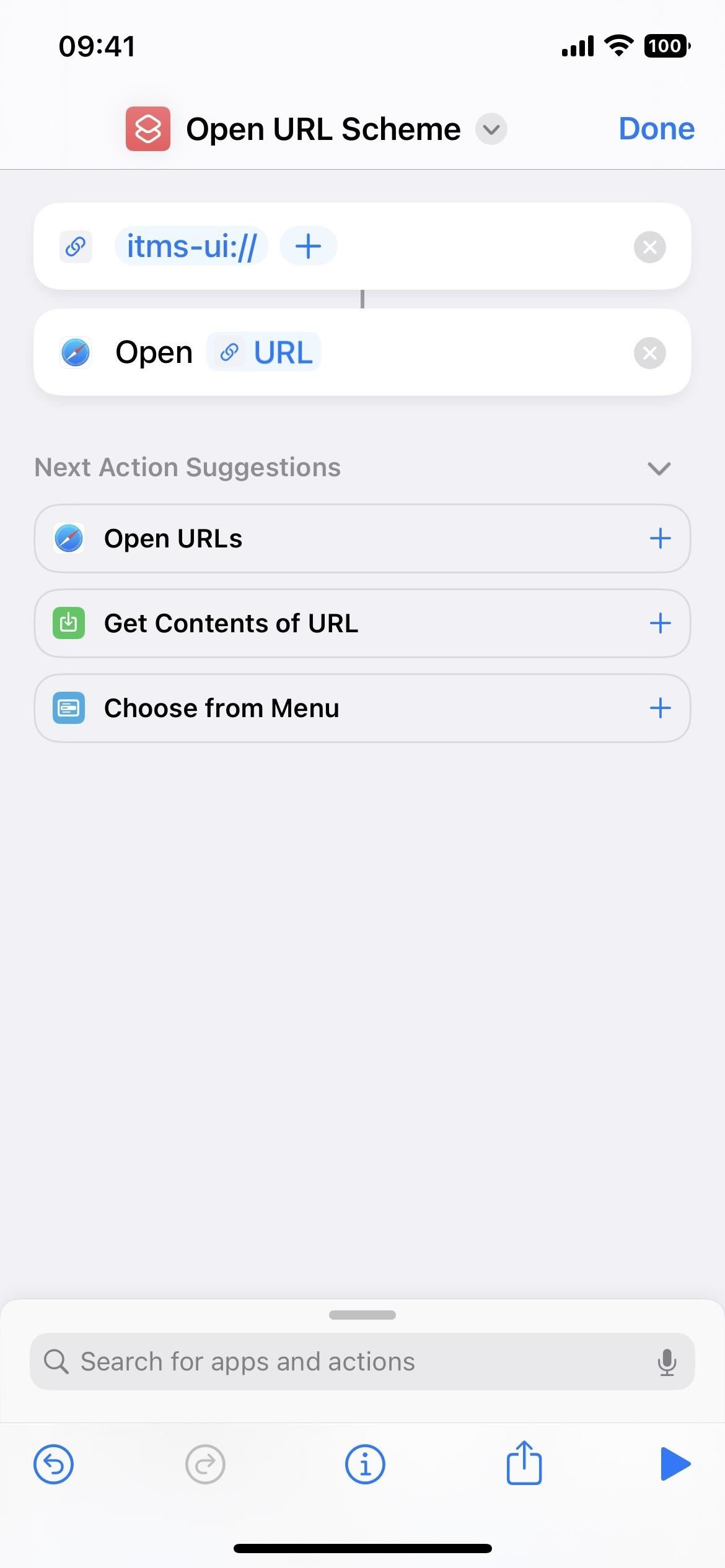Open the shortcut title dropdown chevron
This screenshot has height=1568, width=725.
491,129
